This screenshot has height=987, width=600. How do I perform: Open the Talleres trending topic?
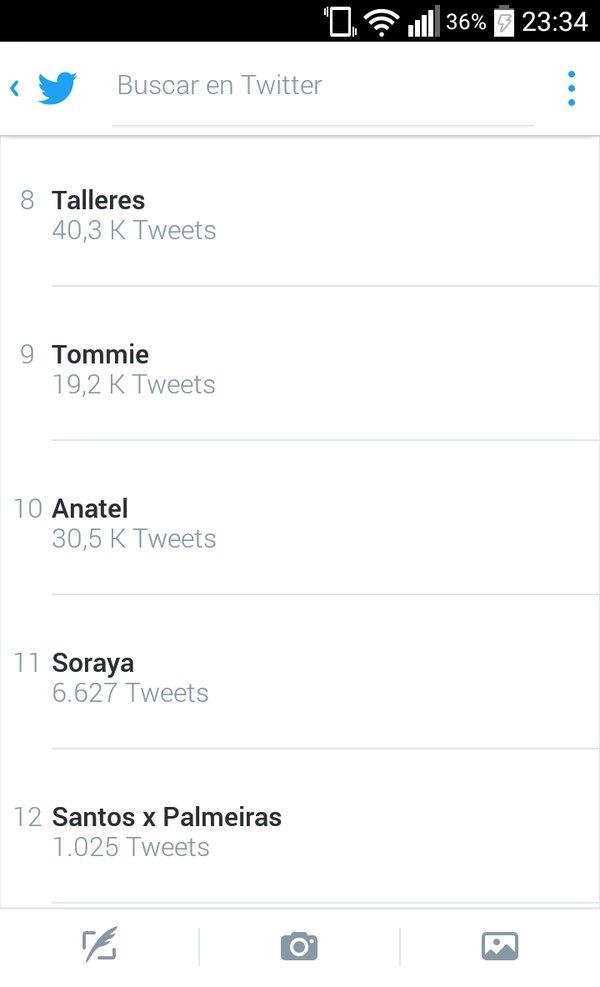(x=300, y=215)
